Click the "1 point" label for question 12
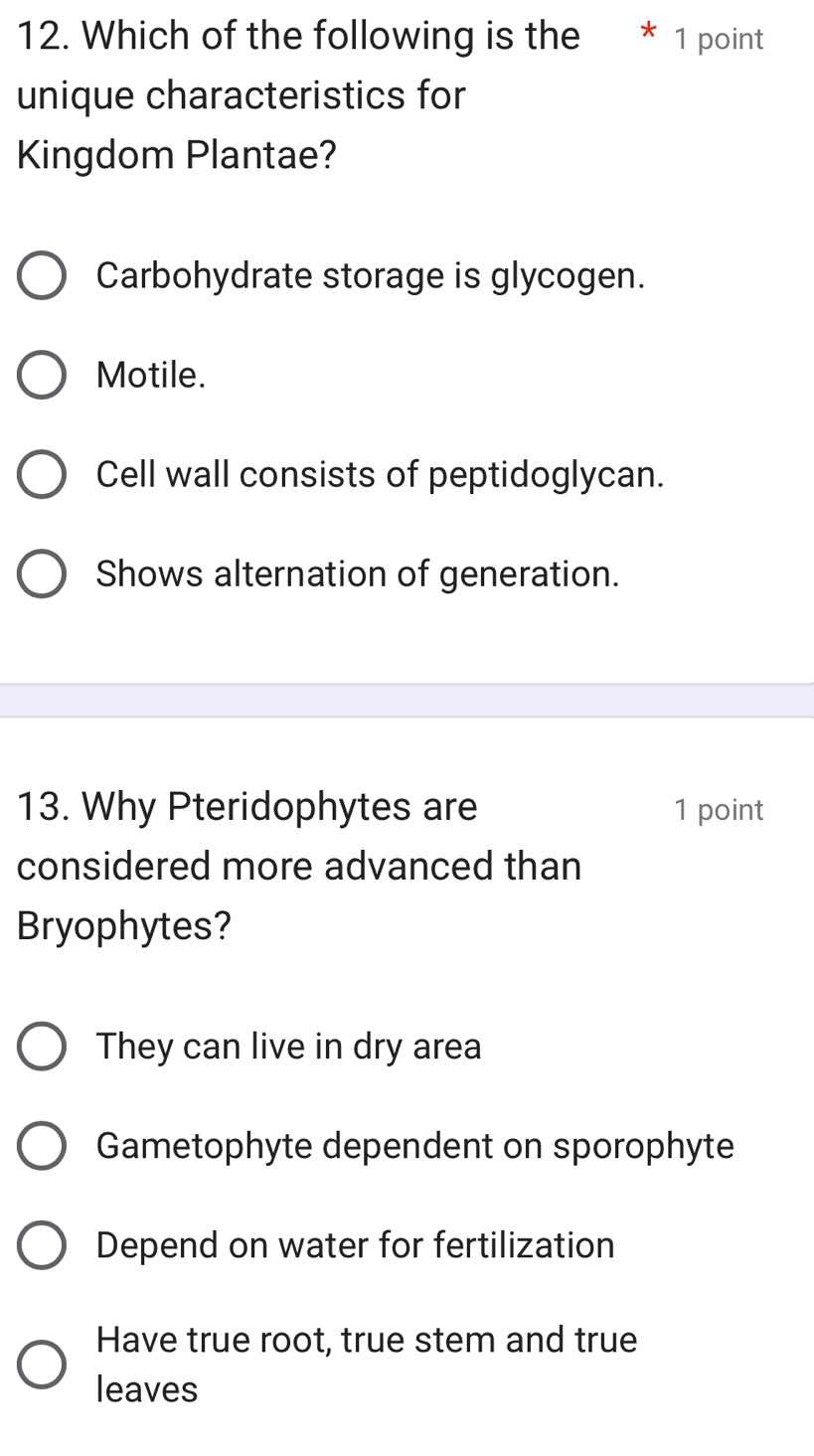 (718, 39)
